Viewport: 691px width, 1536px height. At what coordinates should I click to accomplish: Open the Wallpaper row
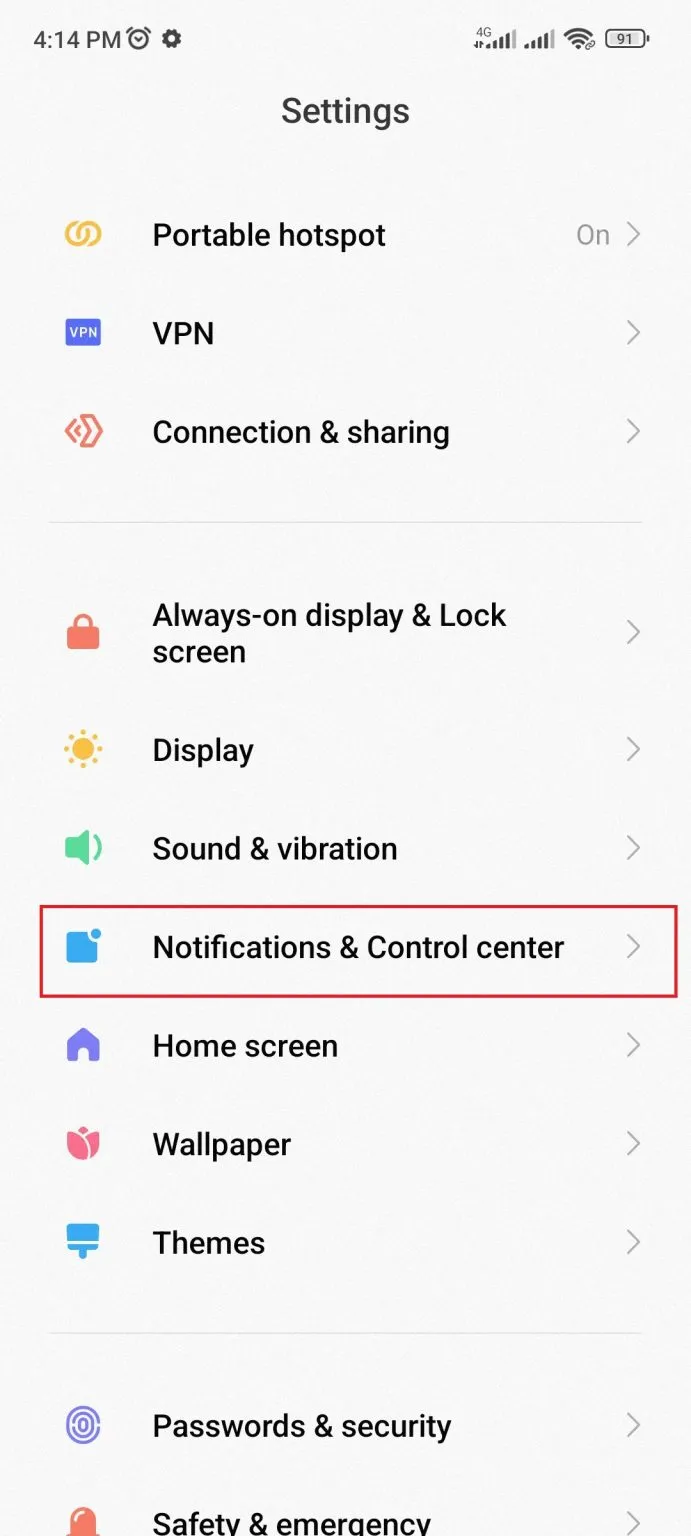pos(345,1144)
